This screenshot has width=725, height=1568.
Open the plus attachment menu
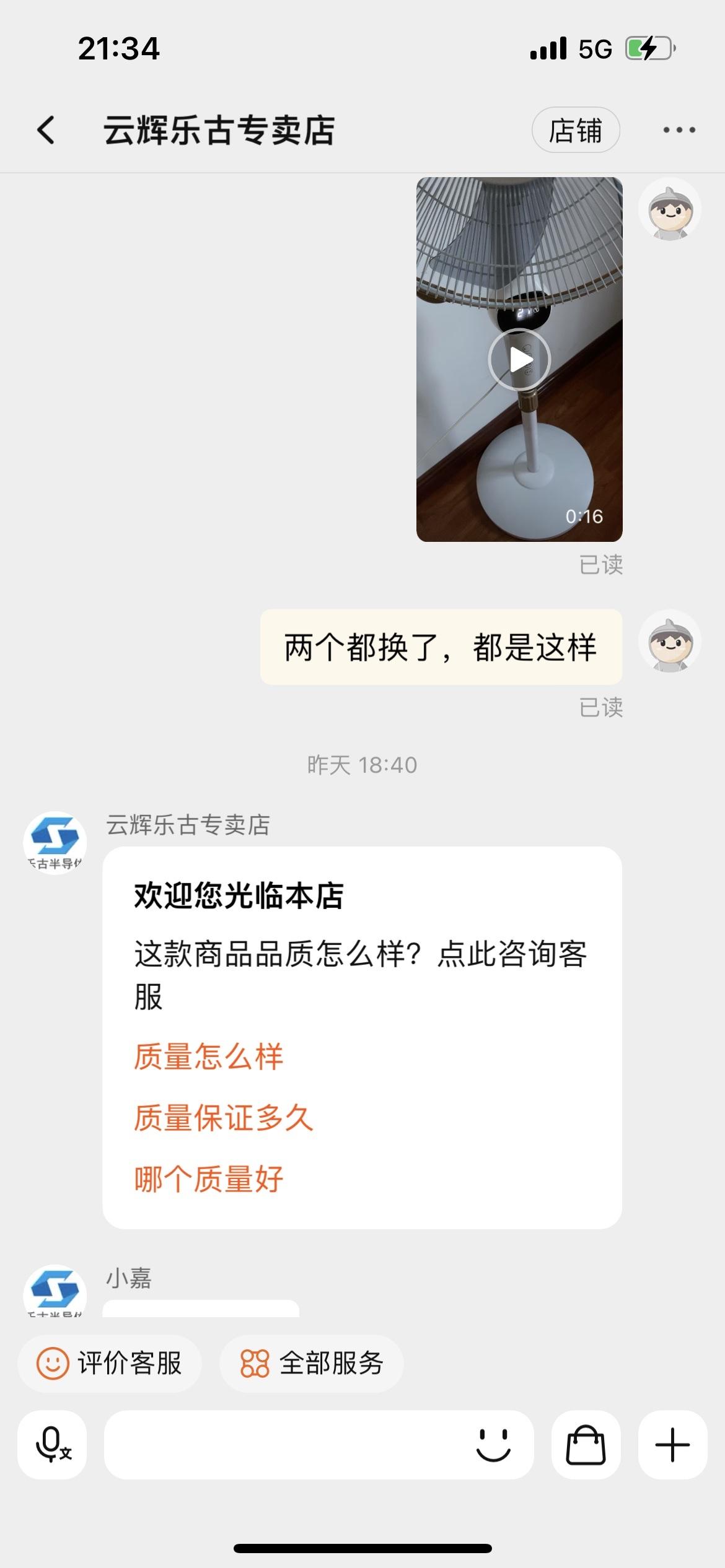click(673, 1445)
